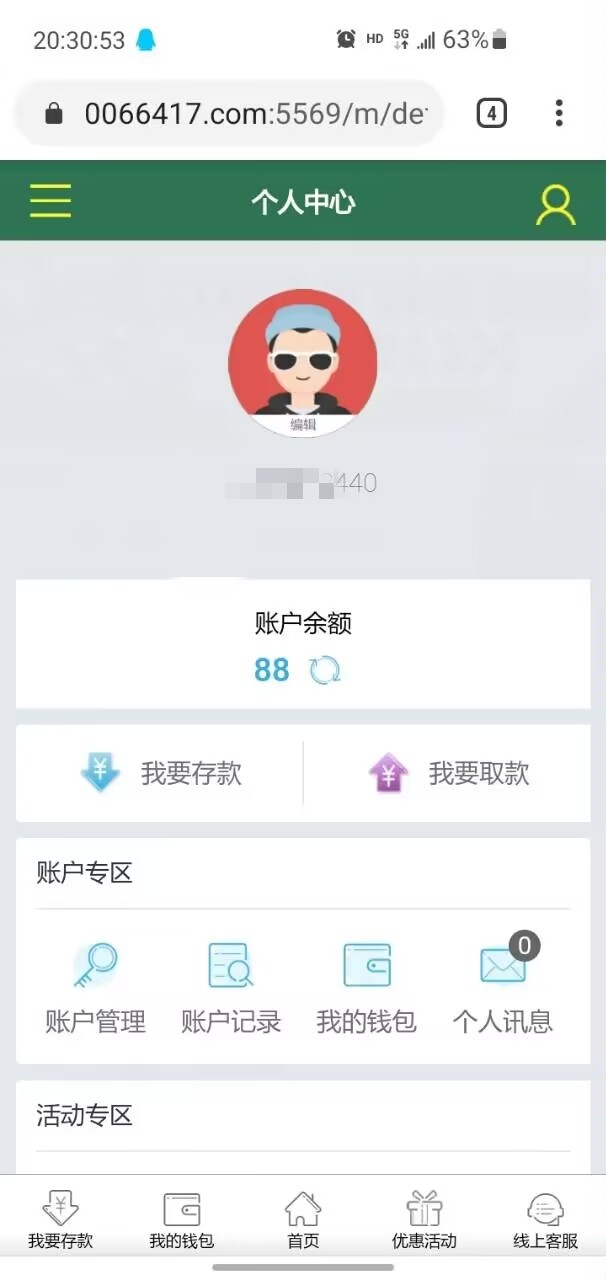Choose 我要取款 to withdraw
Viewport: 606px width, 1280px height.
pos(448,773)
